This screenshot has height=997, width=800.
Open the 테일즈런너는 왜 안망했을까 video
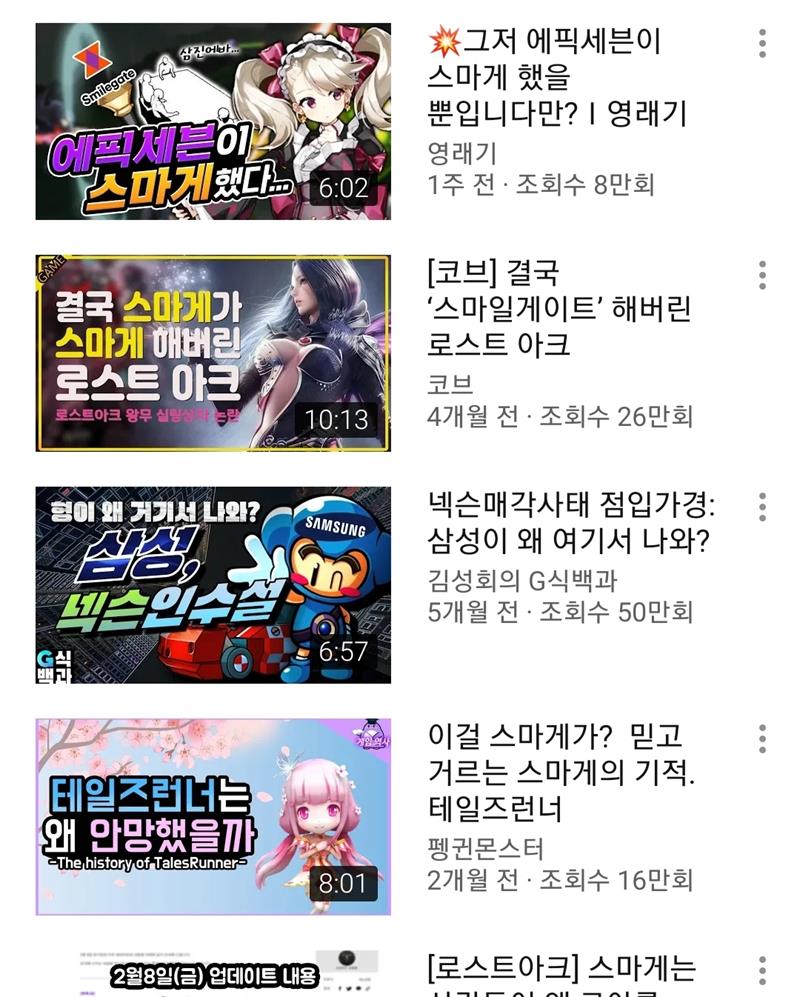213,816
